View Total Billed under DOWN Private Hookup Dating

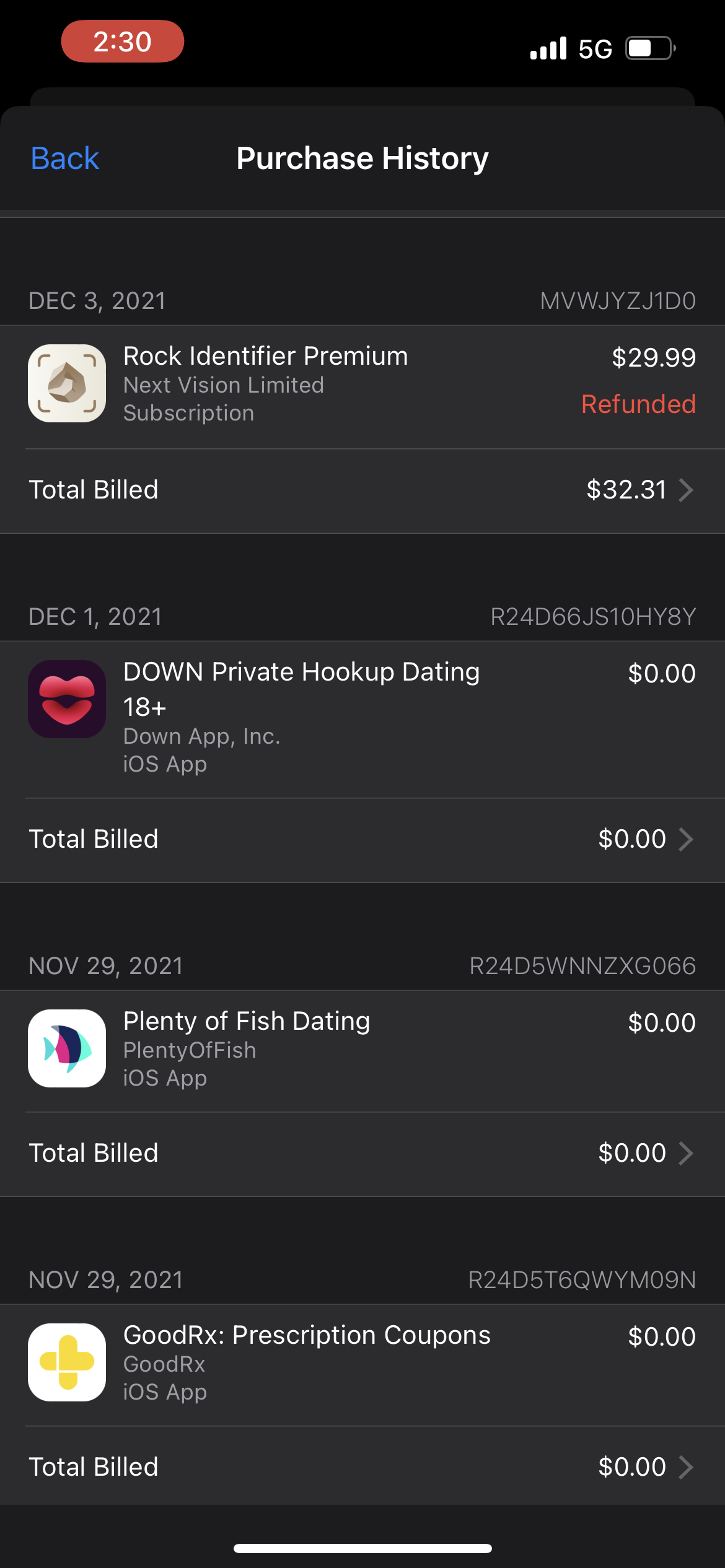[362, 839]
